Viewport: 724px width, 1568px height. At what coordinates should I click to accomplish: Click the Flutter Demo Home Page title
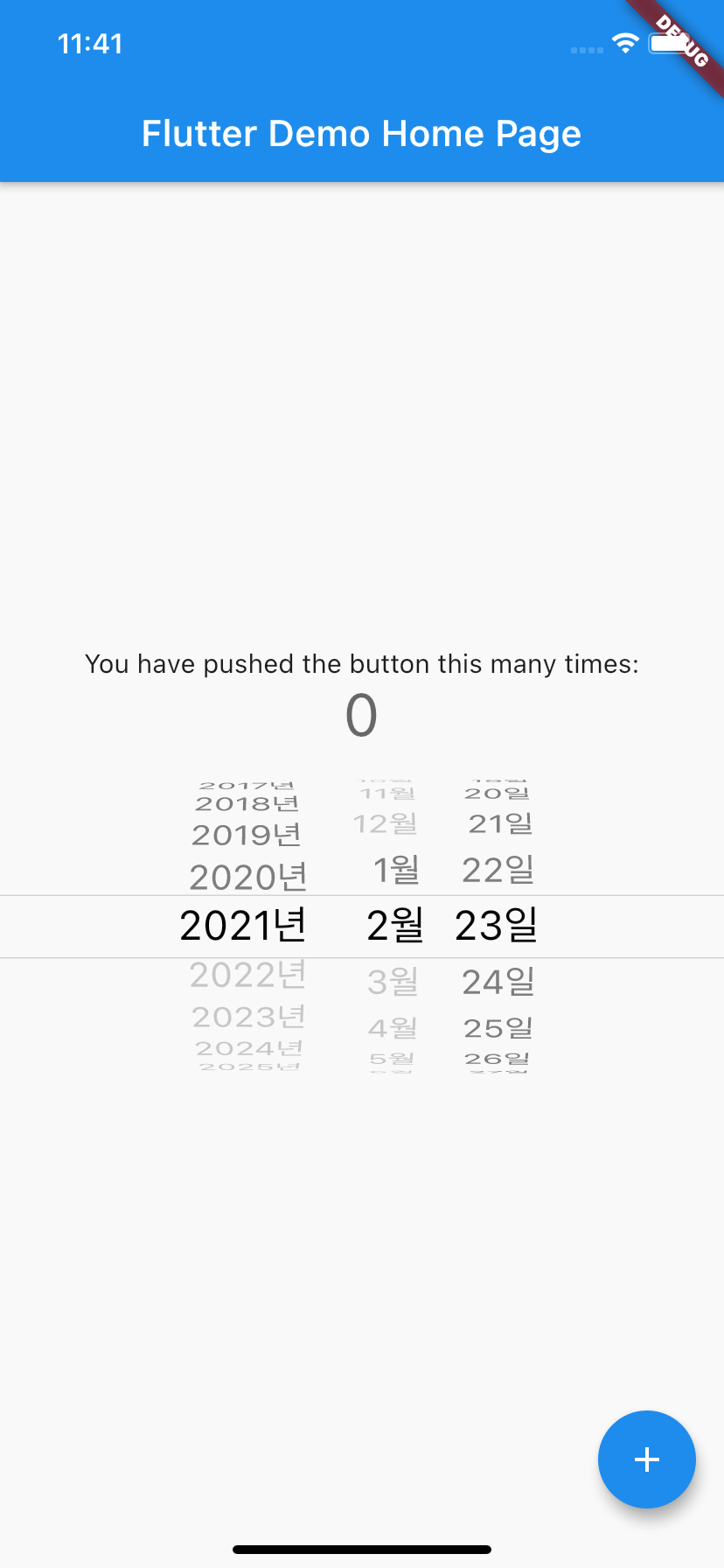coord(361,133)
